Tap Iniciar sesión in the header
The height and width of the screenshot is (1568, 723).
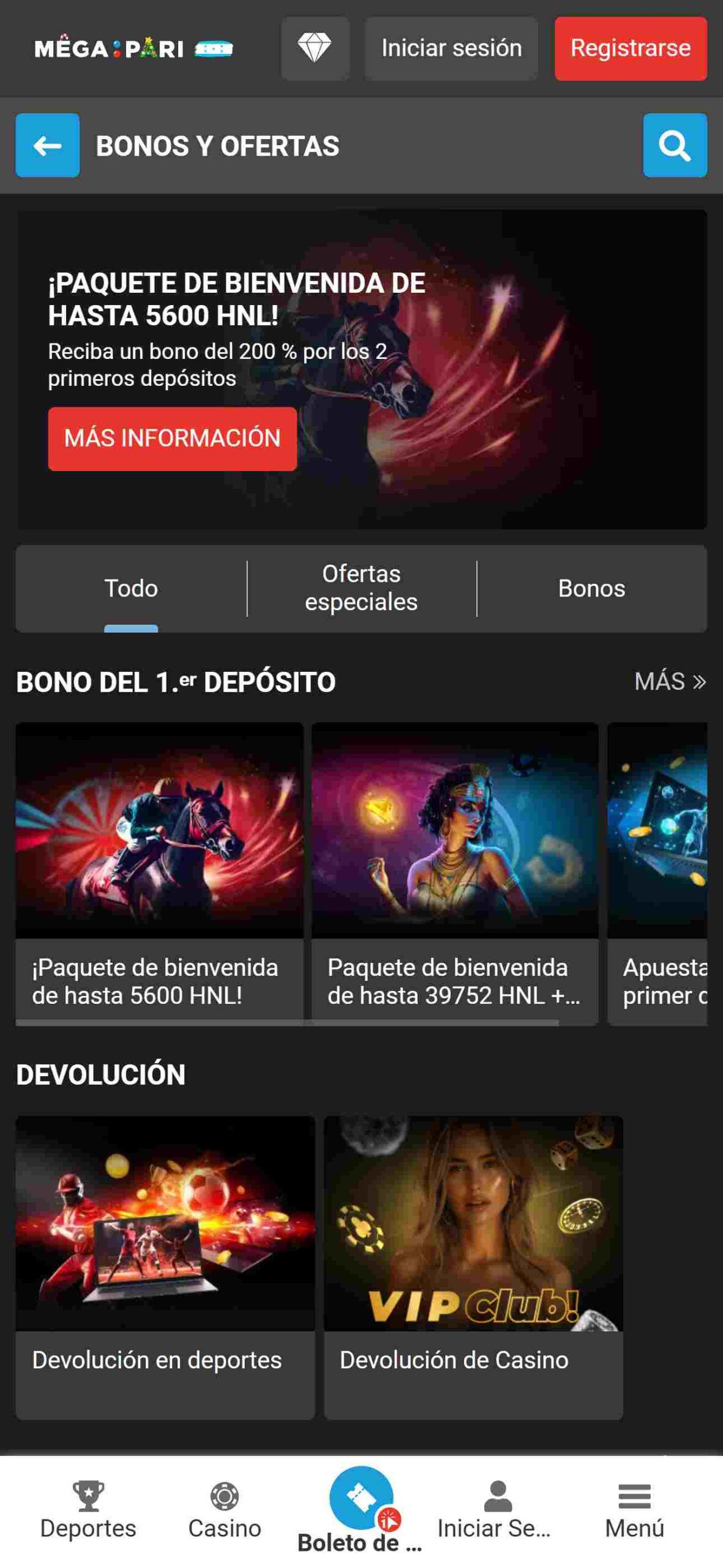[x=451, y=48]
